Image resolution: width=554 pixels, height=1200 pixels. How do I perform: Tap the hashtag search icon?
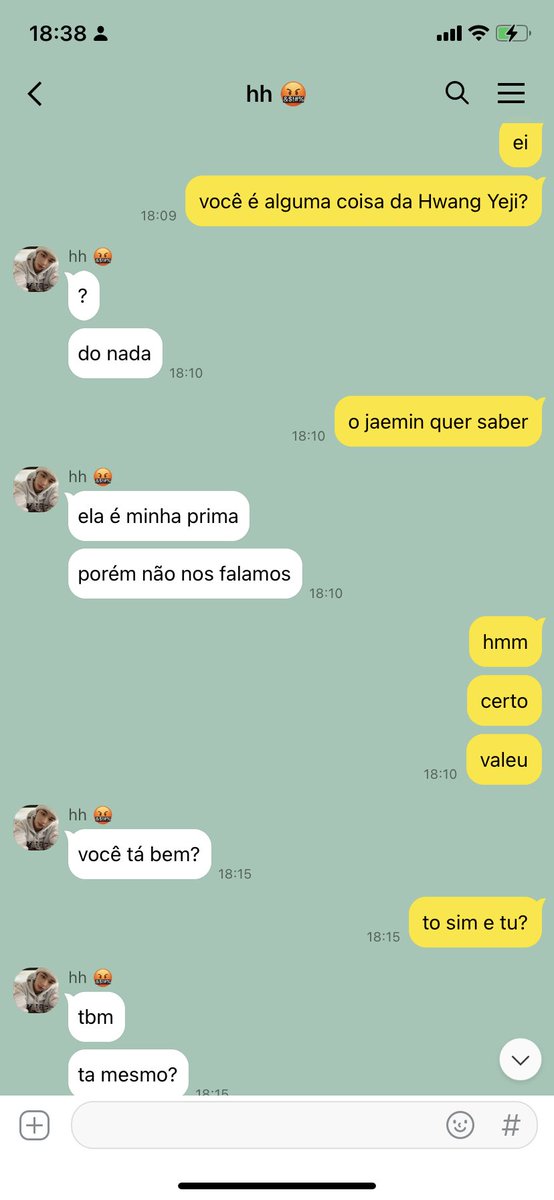(x=511, y=1126)
